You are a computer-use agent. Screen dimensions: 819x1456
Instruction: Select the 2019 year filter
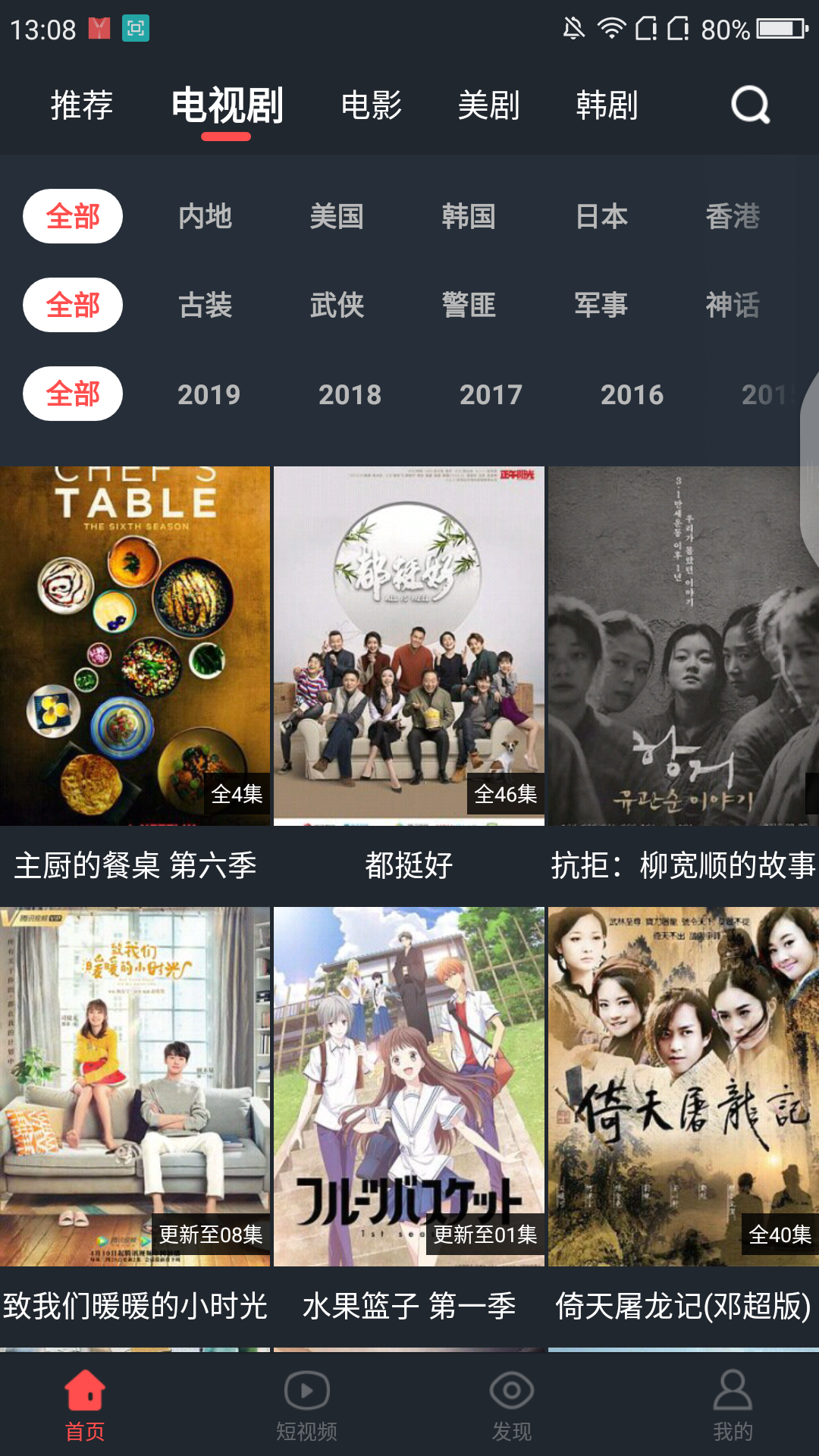[209, 394]
